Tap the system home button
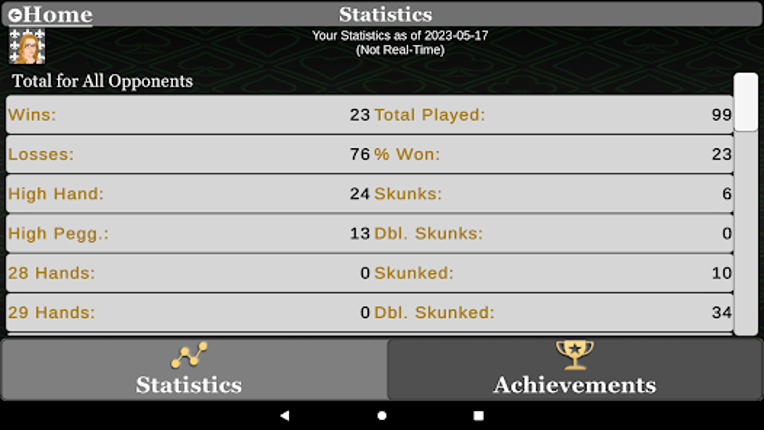The image size is (764, 430). coord(382,415)
